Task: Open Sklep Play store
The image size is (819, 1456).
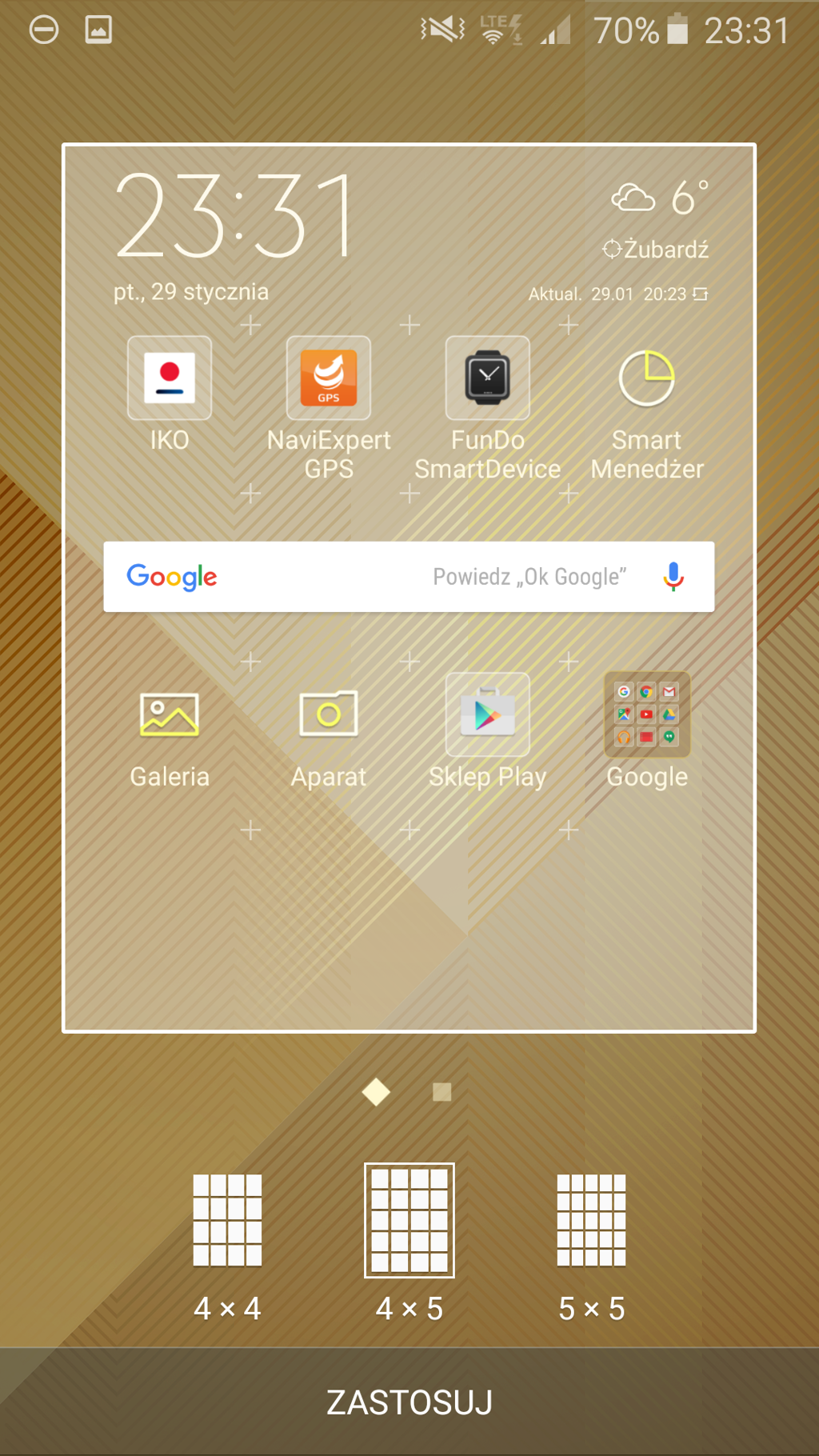Action: click(488, 714)
